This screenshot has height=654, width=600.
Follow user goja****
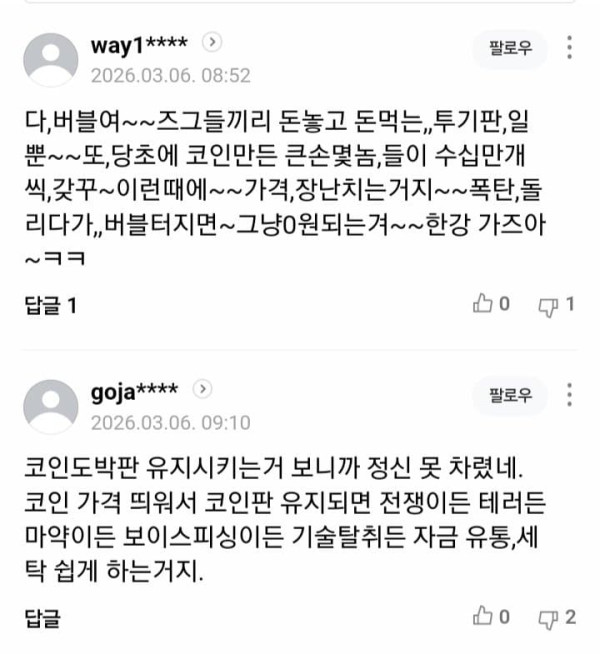510,393
